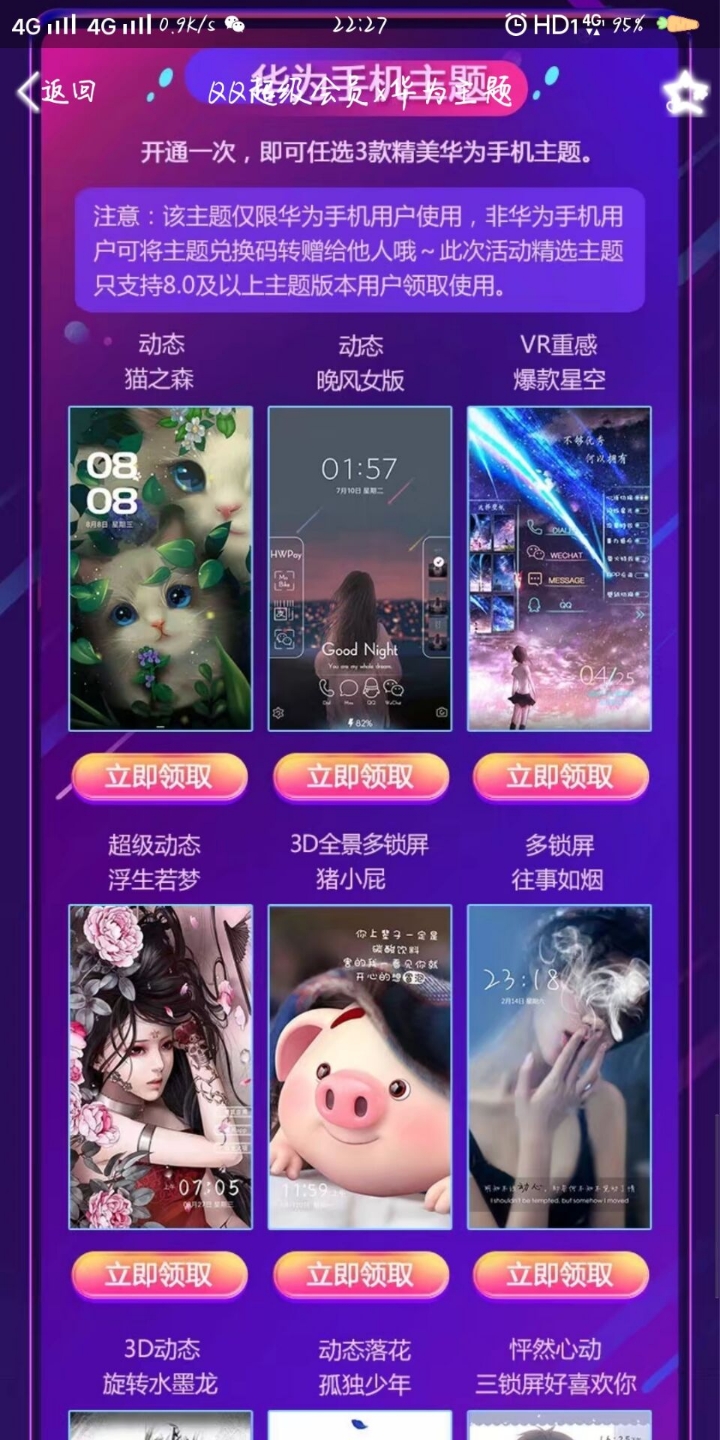Open the 浮生若梦 theme preview

(160, 1067)
